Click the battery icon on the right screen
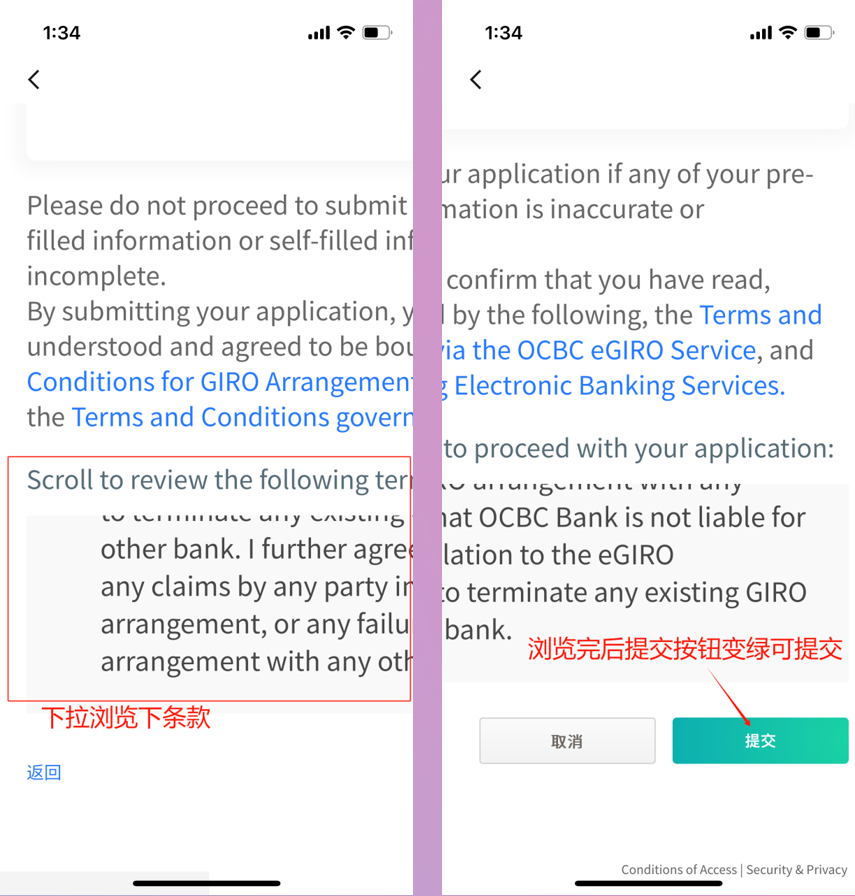 (818, 31)
